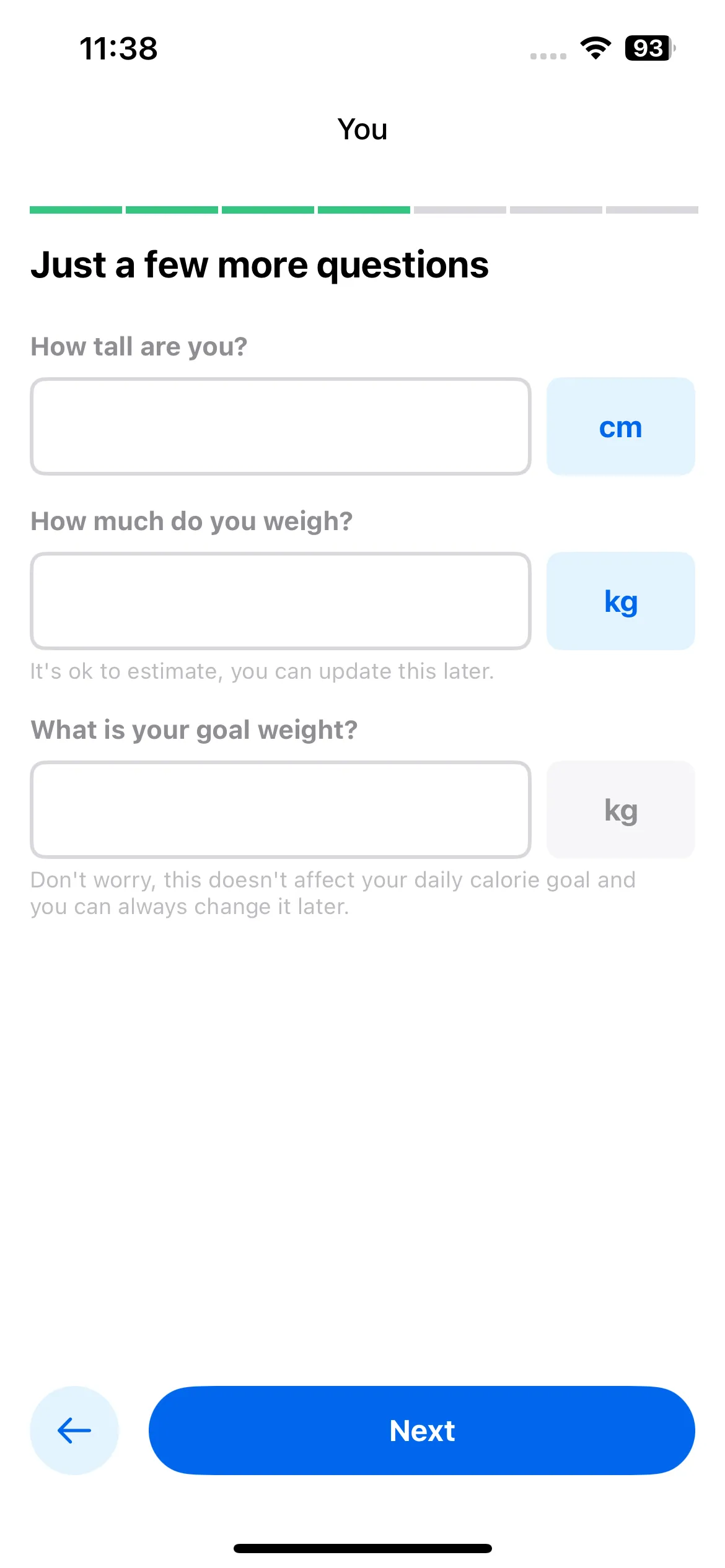Switch the current weight unit from kg
This screenshot has height=1568, width=725.
621,601
